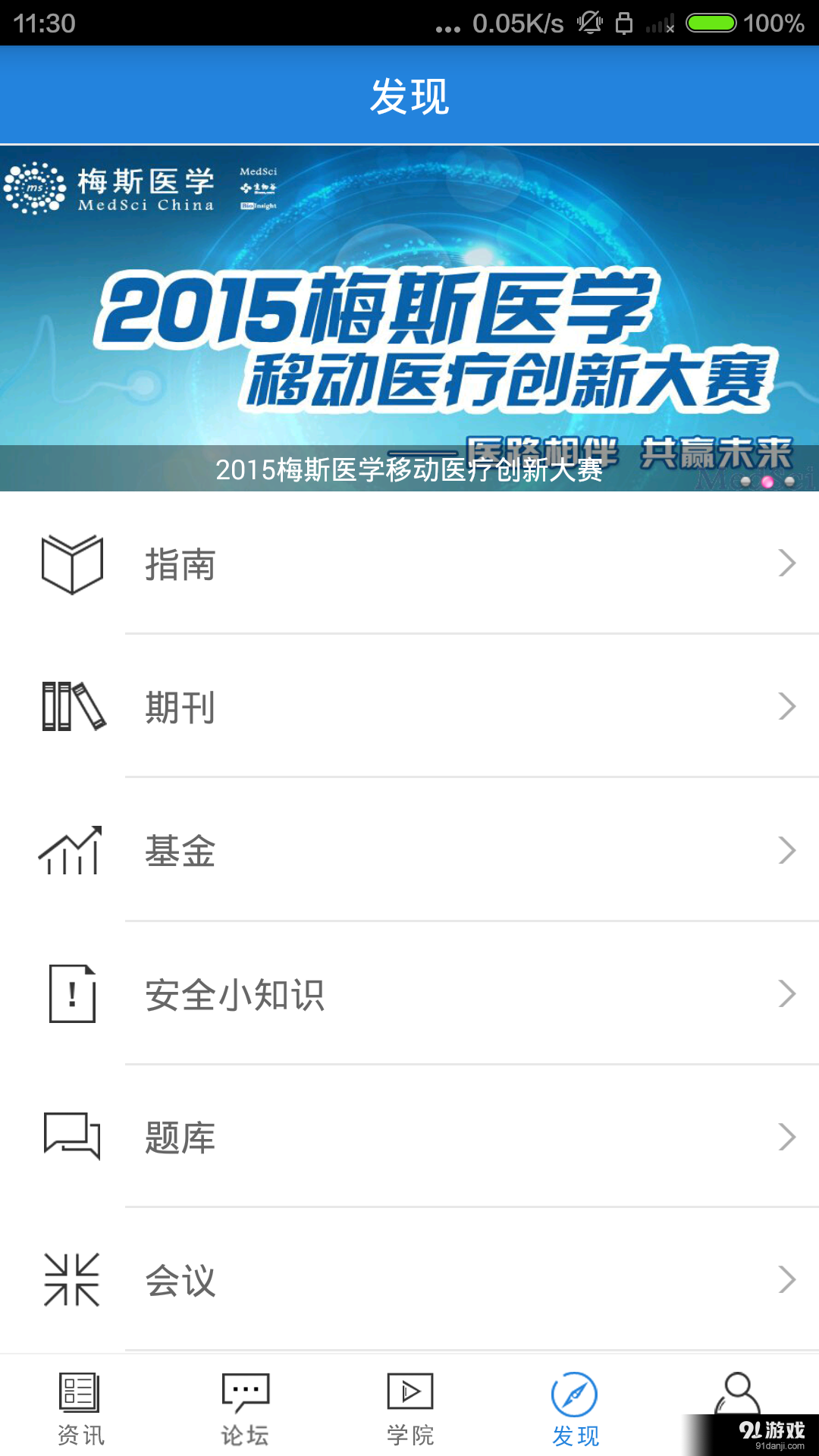Select the highlighted carousel dot
The height and width of the screenshot is (1456, 819).
pos(767,482)
